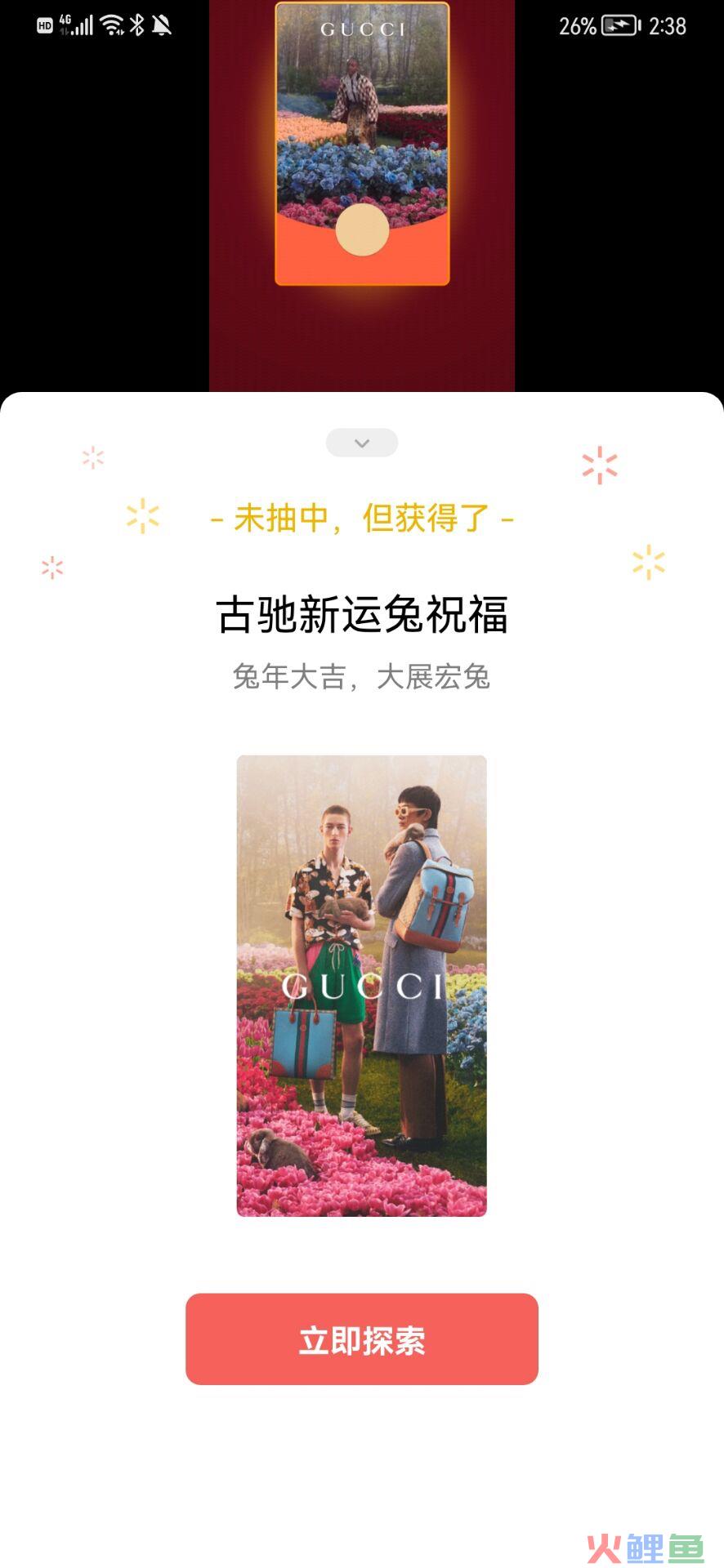Open the Gucci rabbit blessing image card
Screen dimensions: 724x1568
pyautogui.click(x=361, y=986)
